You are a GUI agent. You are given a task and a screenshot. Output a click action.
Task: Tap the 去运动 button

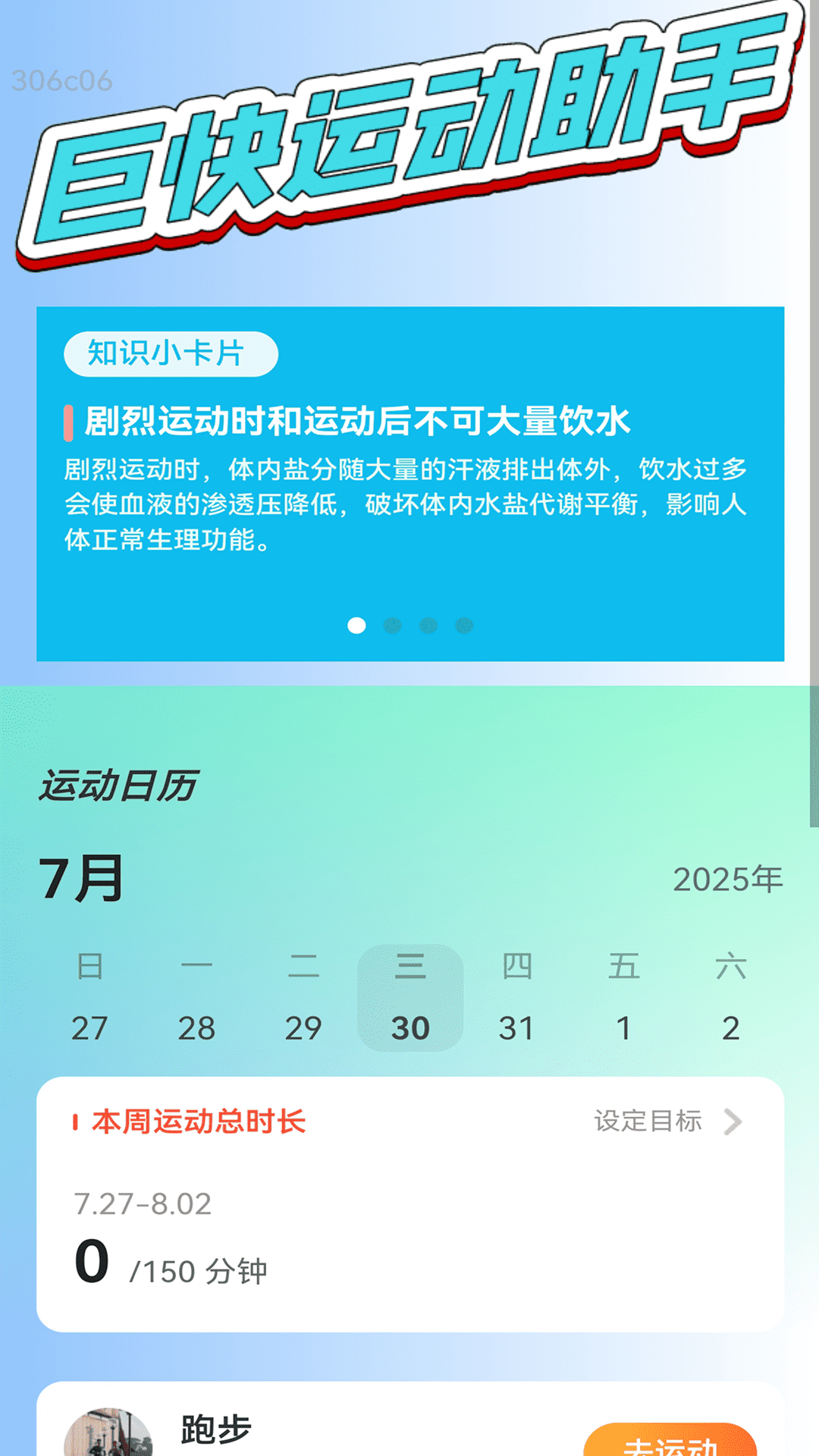(x=670, y=1447)
